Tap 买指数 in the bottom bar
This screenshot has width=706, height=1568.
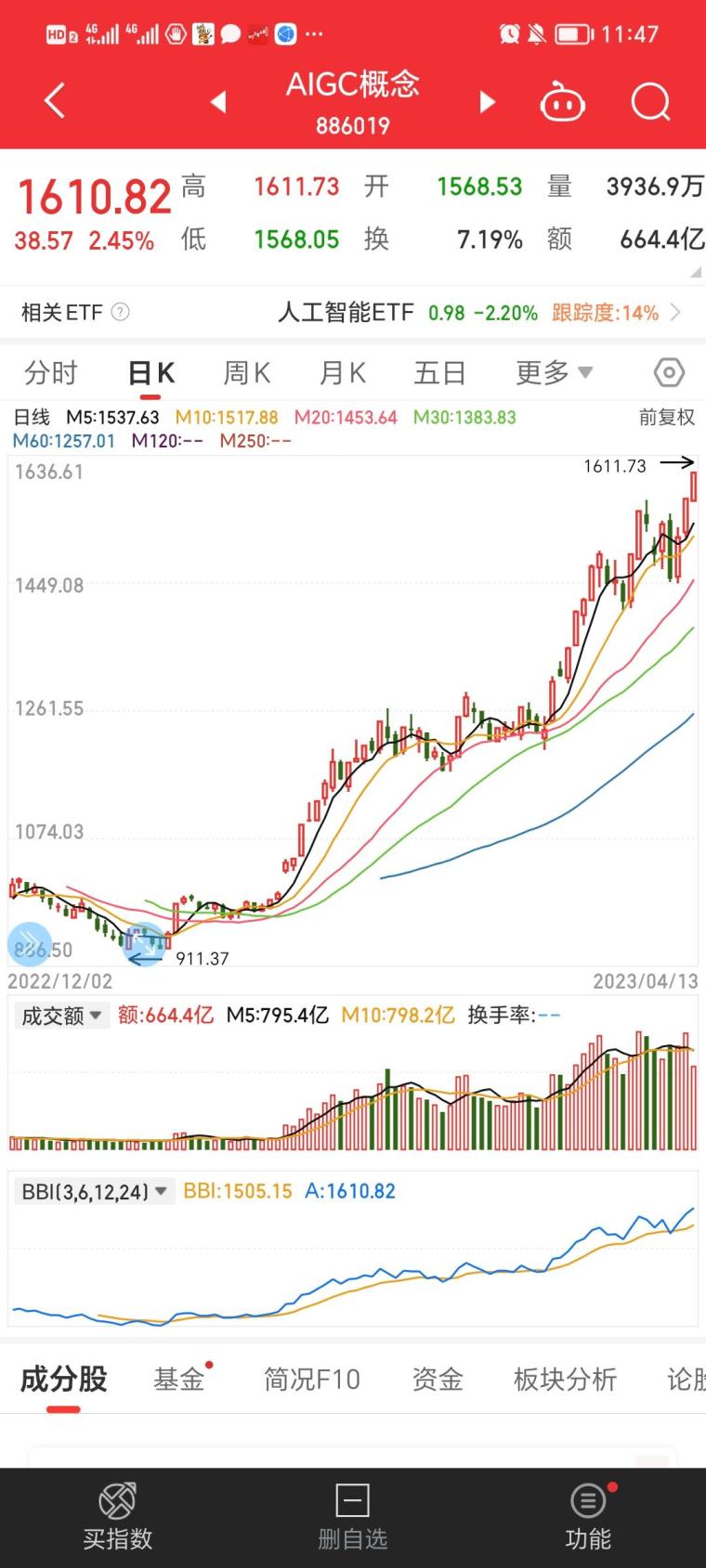click(x=118, y=1518)
